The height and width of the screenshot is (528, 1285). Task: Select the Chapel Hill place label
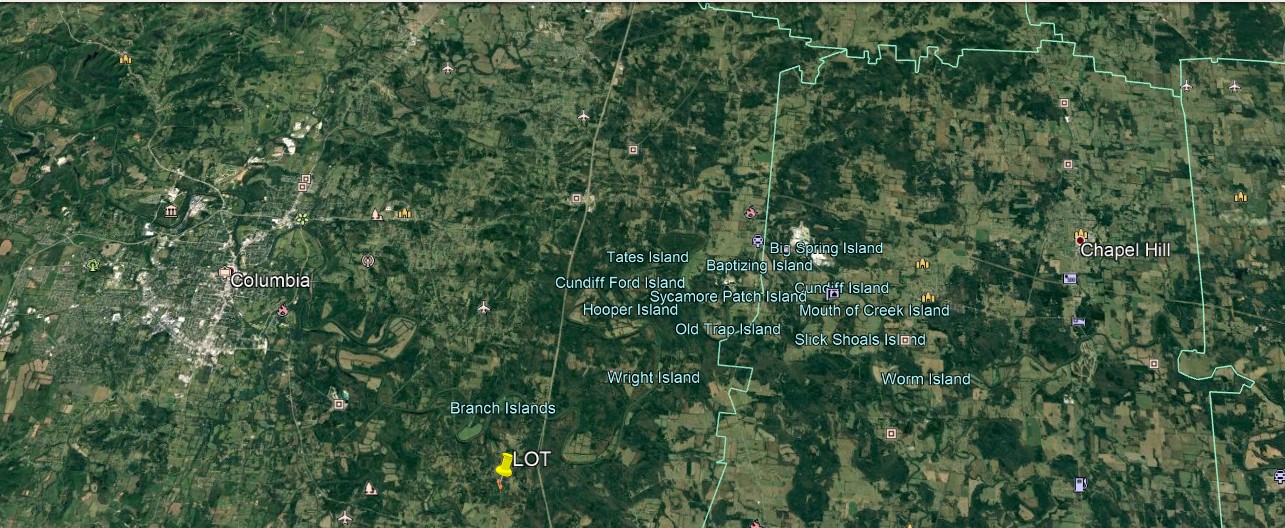(x=1125, y=250)
